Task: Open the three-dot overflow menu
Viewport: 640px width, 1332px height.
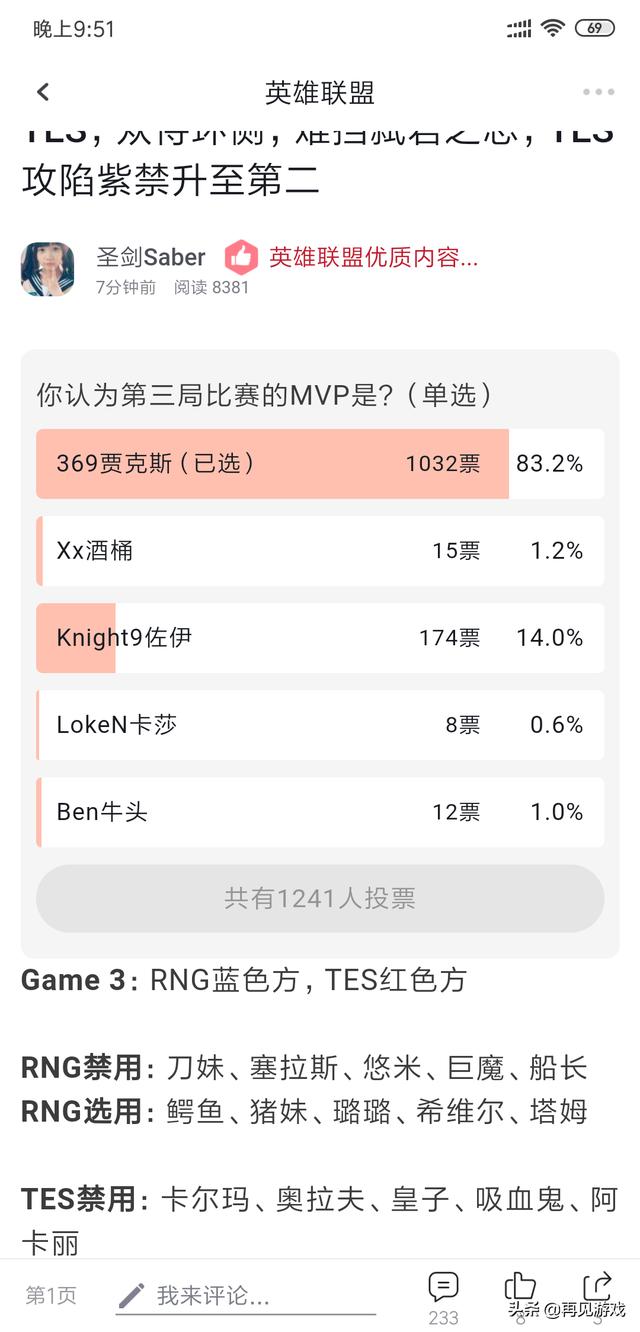Action: [x=598, y=92]
